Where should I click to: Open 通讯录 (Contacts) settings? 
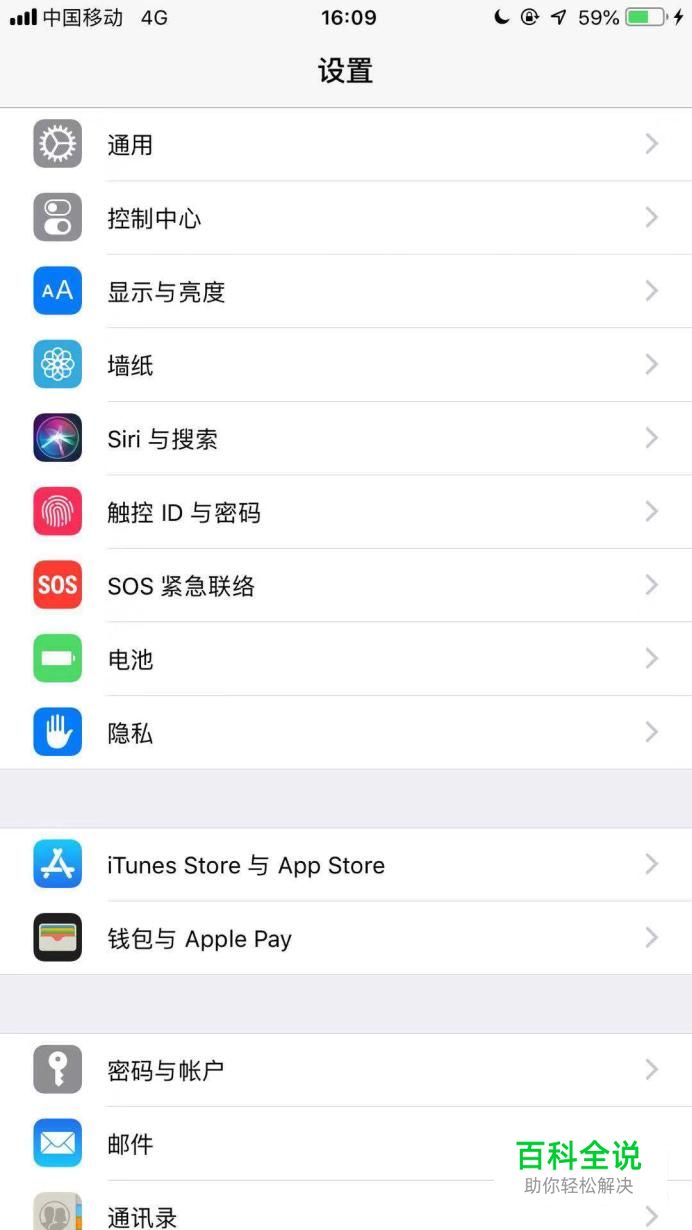[x=300, y=1214]
